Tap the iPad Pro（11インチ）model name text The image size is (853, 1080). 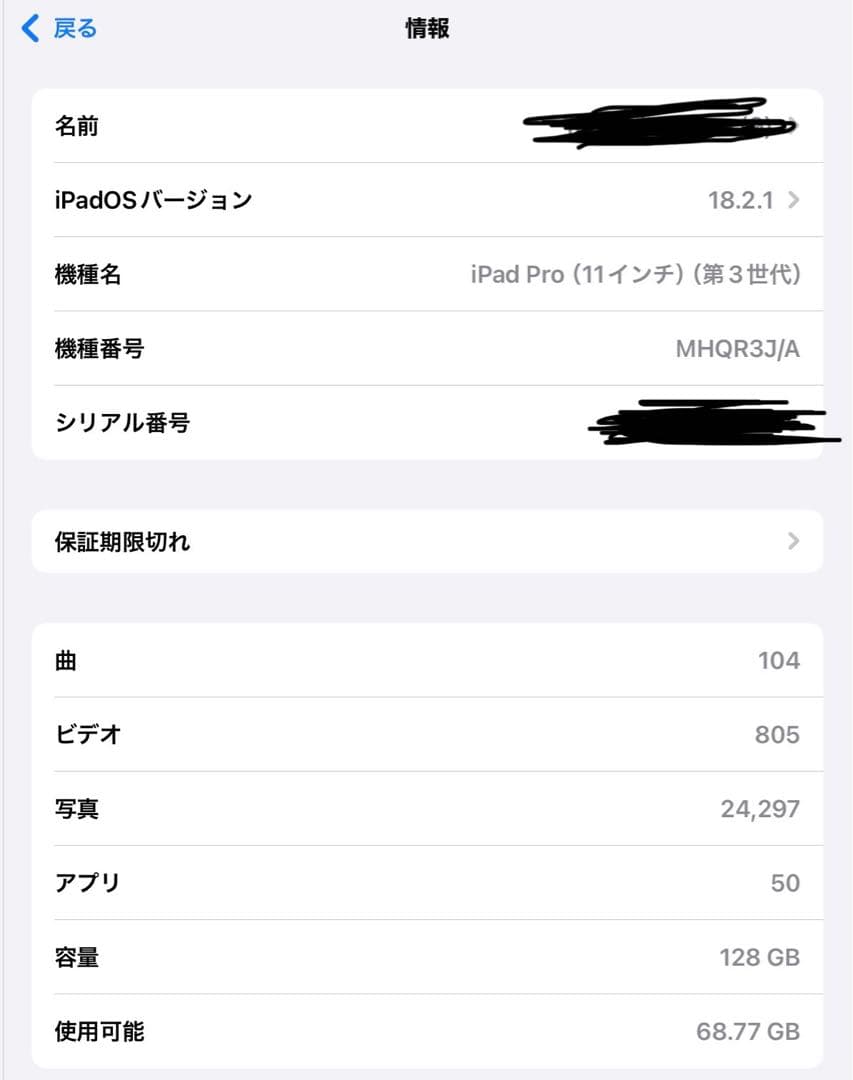pyautogui.click(x=633, y=274)
